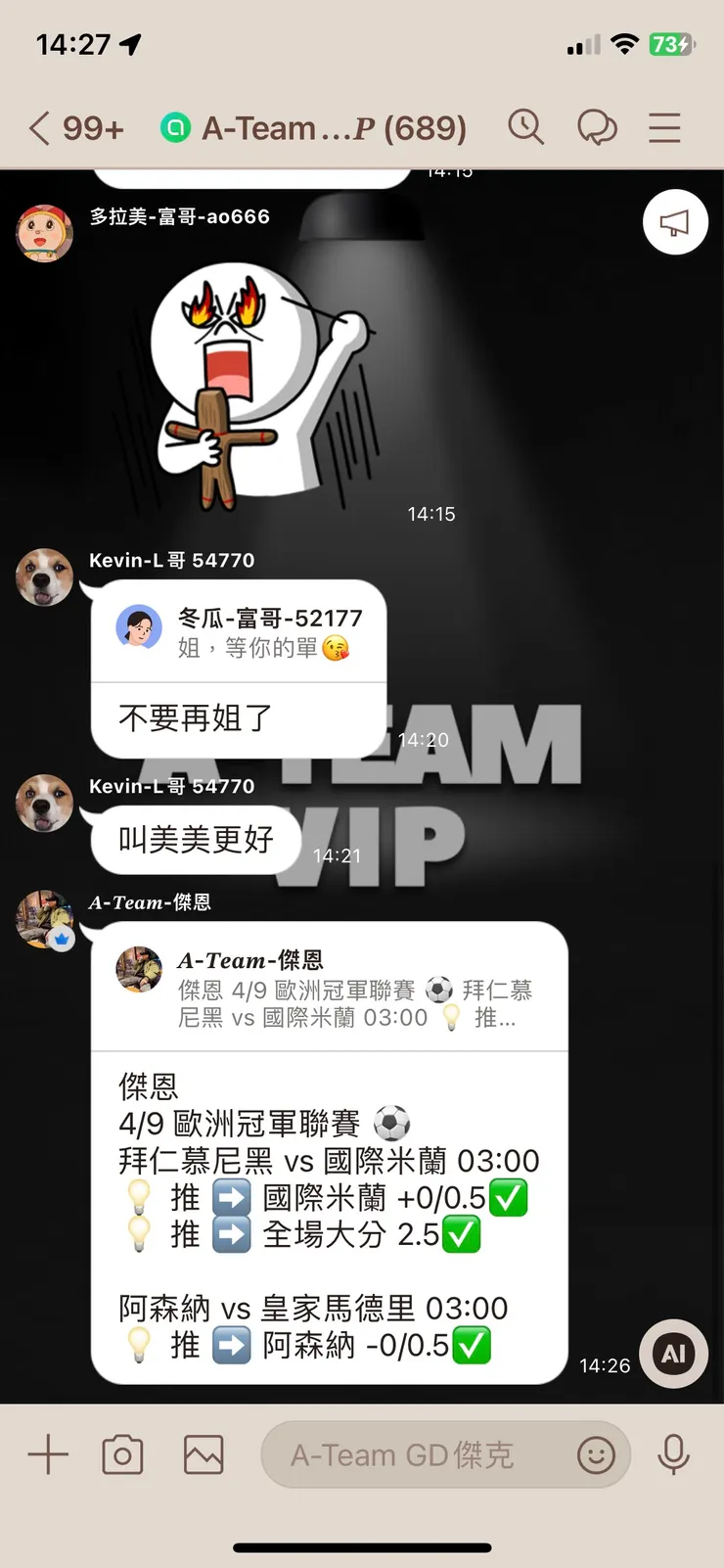Tap 多拉美-富哥-ao666's avatar
The image size is (724, 1568).
44,234
